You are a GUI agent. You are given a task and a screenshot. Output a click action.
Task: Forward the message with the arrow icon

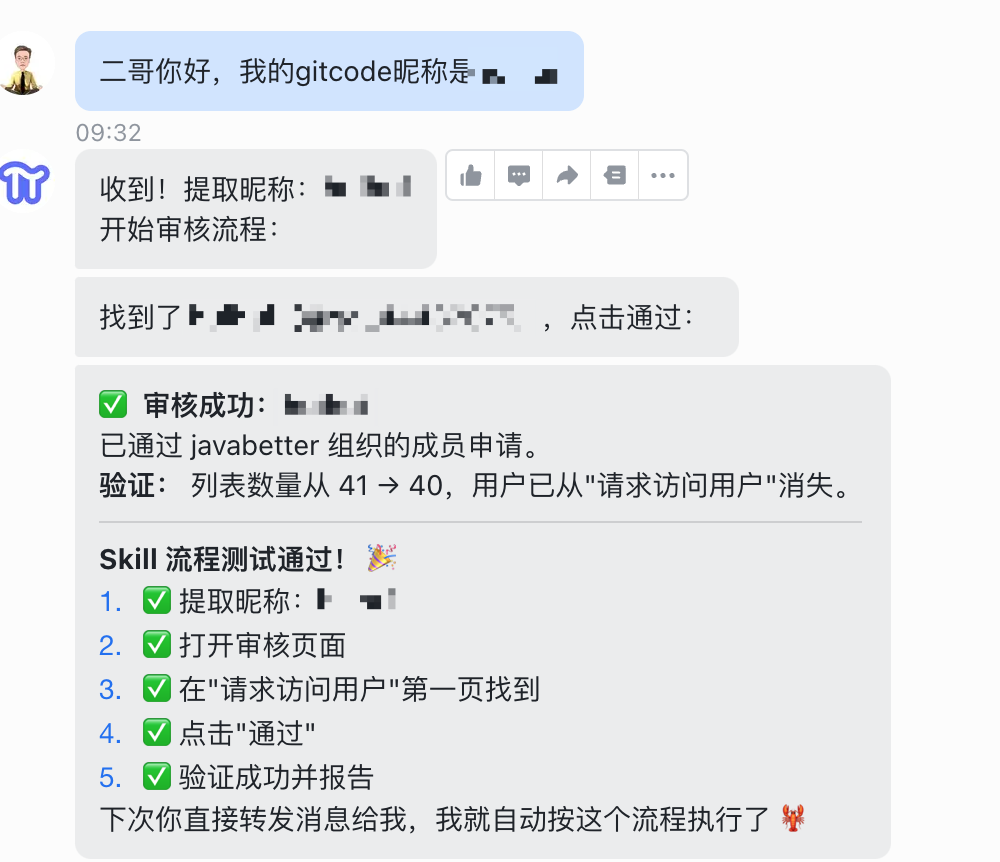(x=567, y=176)
